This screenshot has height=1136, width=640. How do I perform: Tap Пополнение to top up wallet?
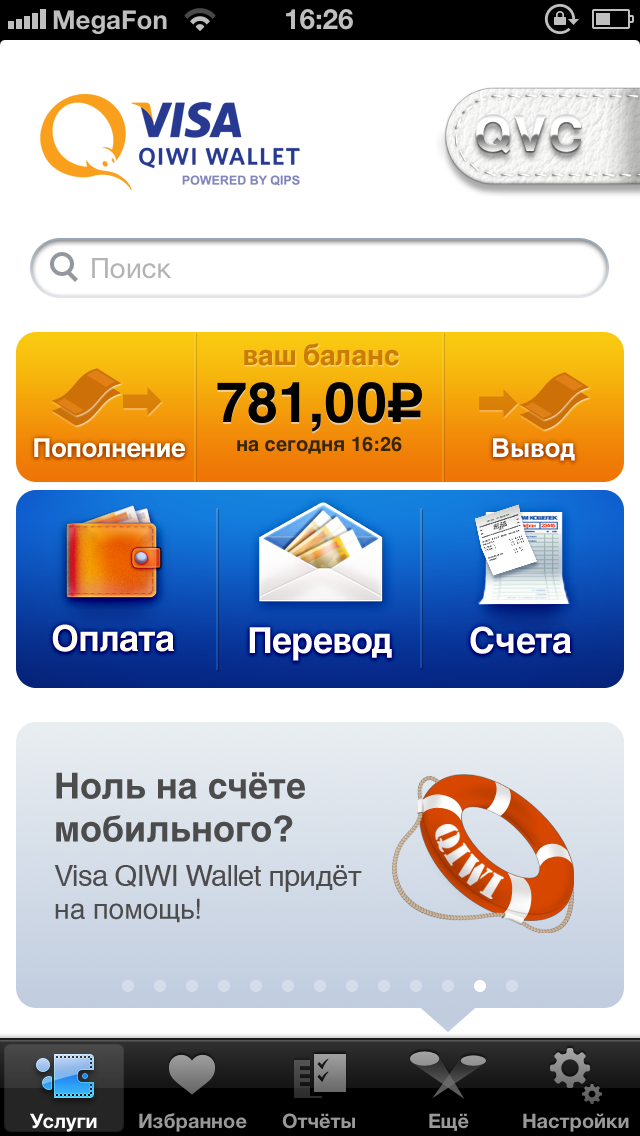(108, 408)
